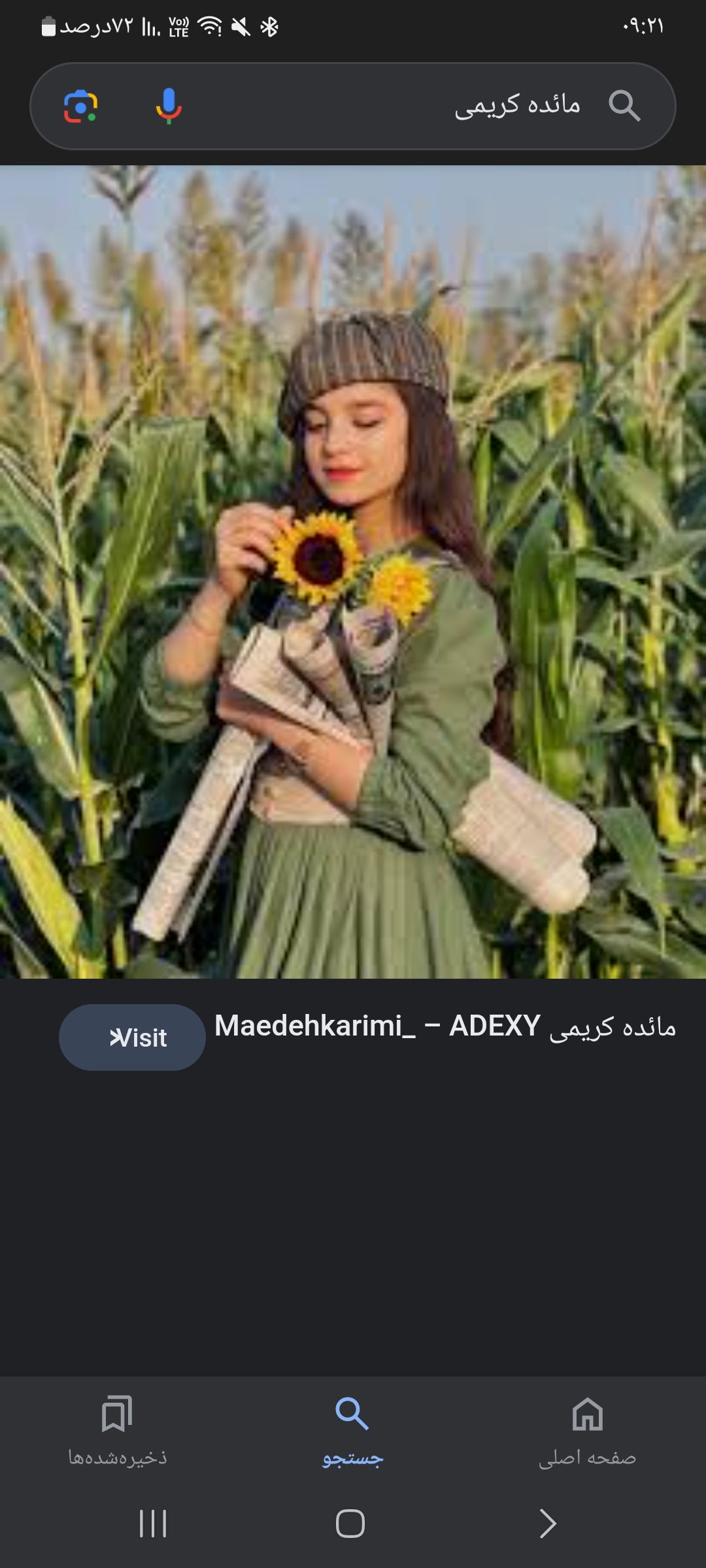Open the Maedehkarimi_ – ADEXY title link

pos(445,1026)
